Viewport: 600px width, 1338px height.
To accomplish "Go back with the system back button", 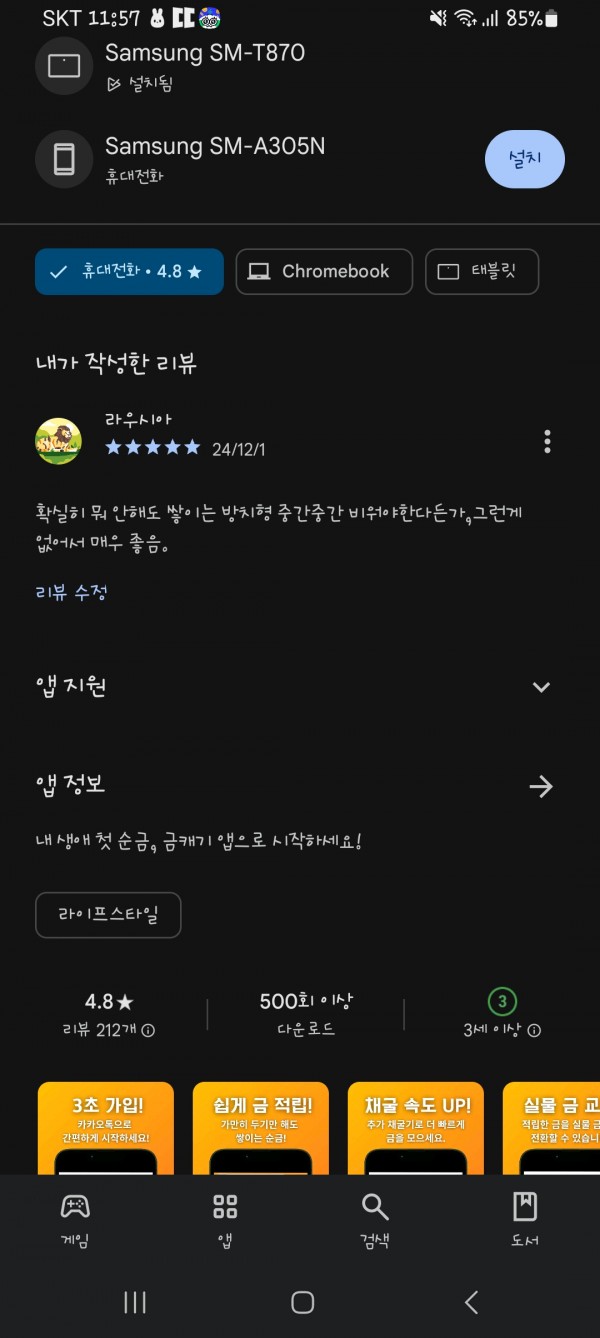I will [x=472, y=1301].
